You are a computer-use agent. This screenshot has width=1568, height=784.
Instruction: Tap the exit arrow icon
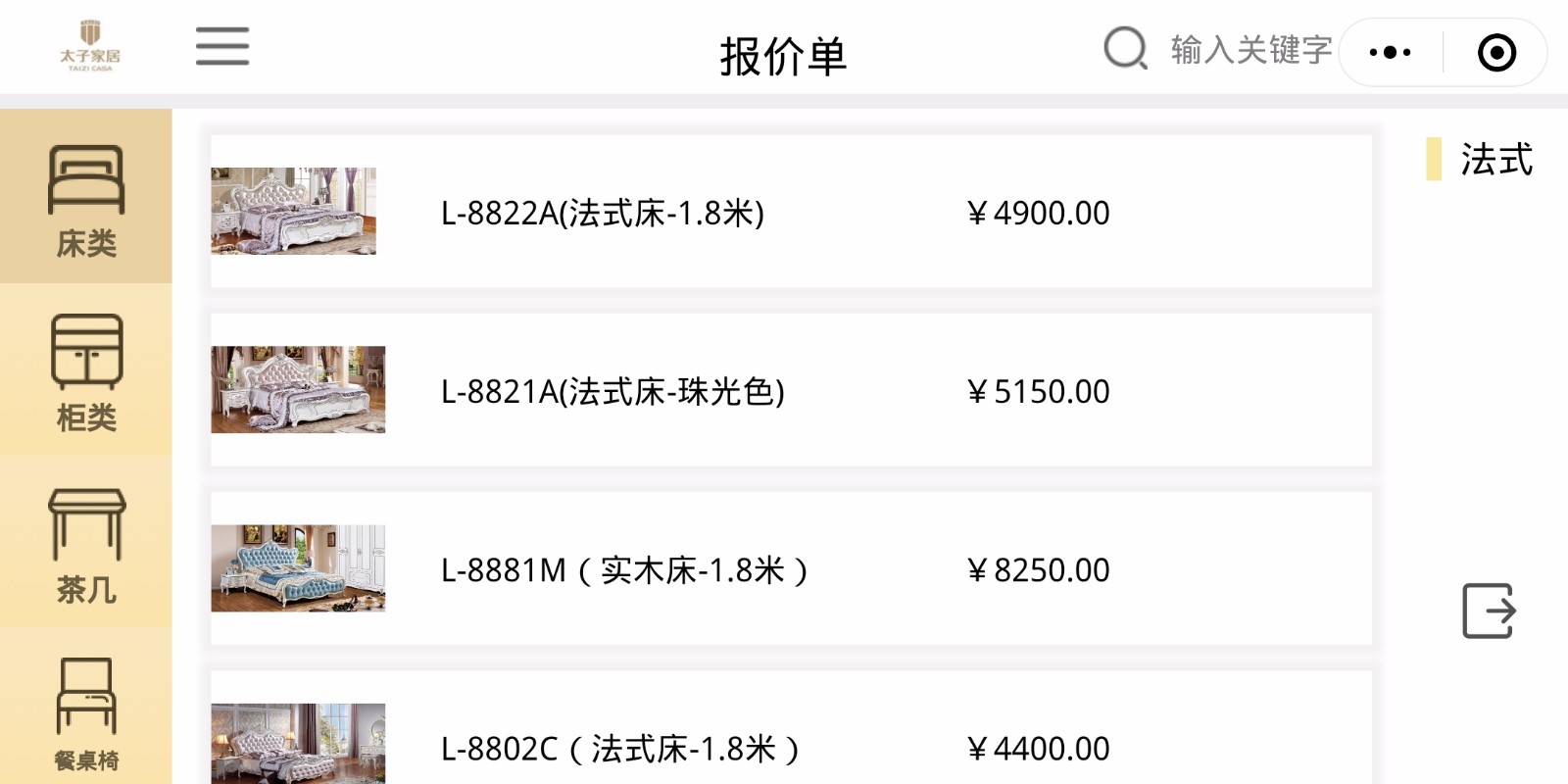click(1489, 612)
